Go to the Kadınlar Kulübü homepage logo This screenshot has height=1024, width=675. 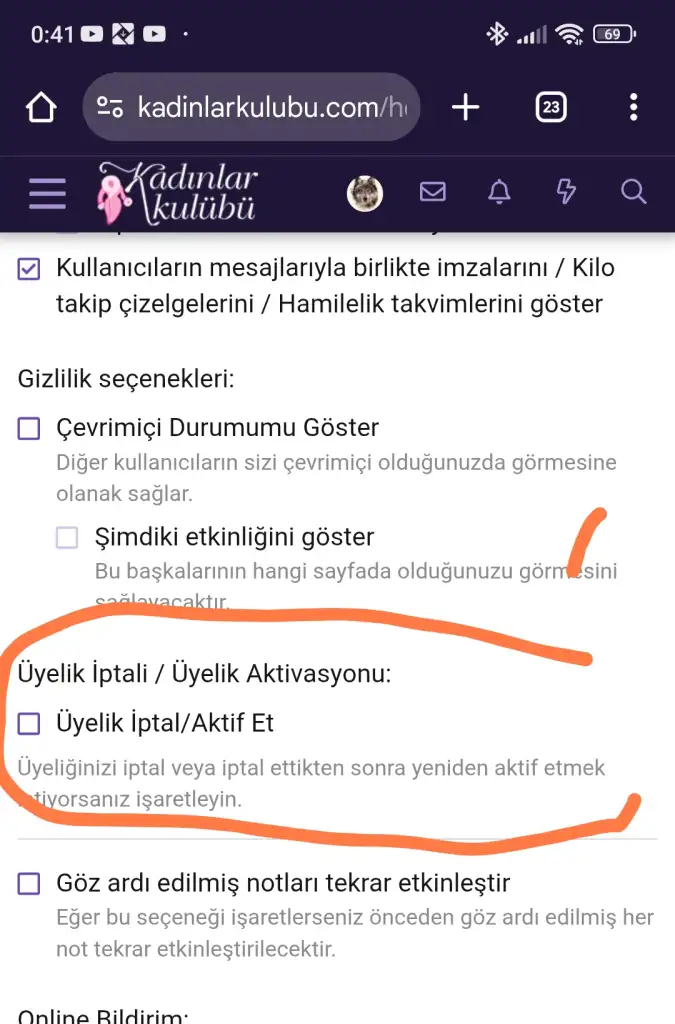(178, 192)
